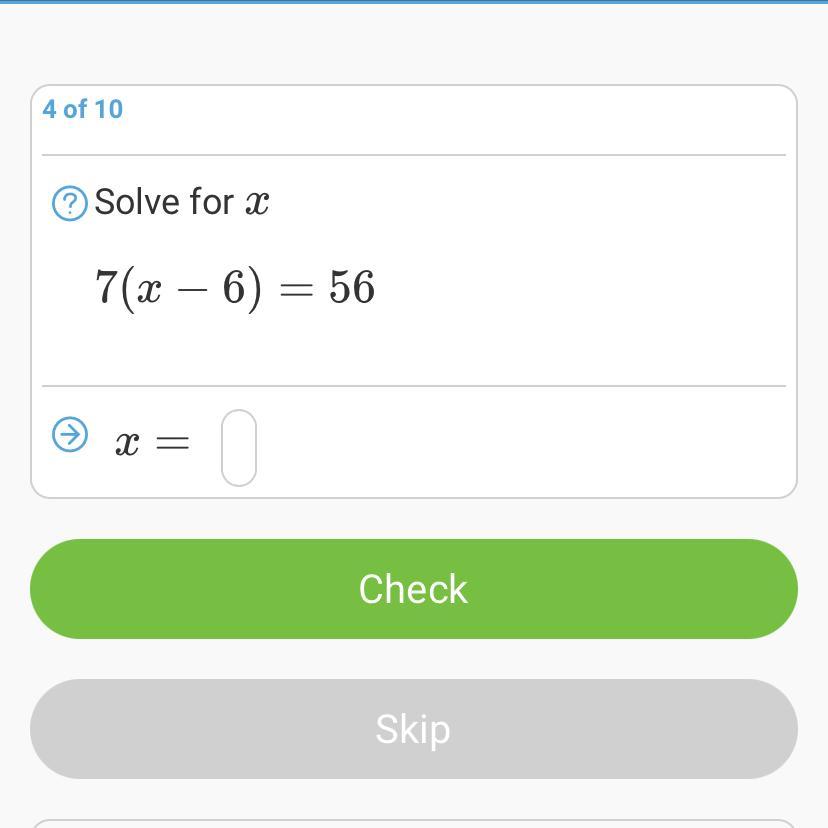This screenshot has width=828, height=828.
Task: Open the question mark help icon
Action: tap(69, 204)
